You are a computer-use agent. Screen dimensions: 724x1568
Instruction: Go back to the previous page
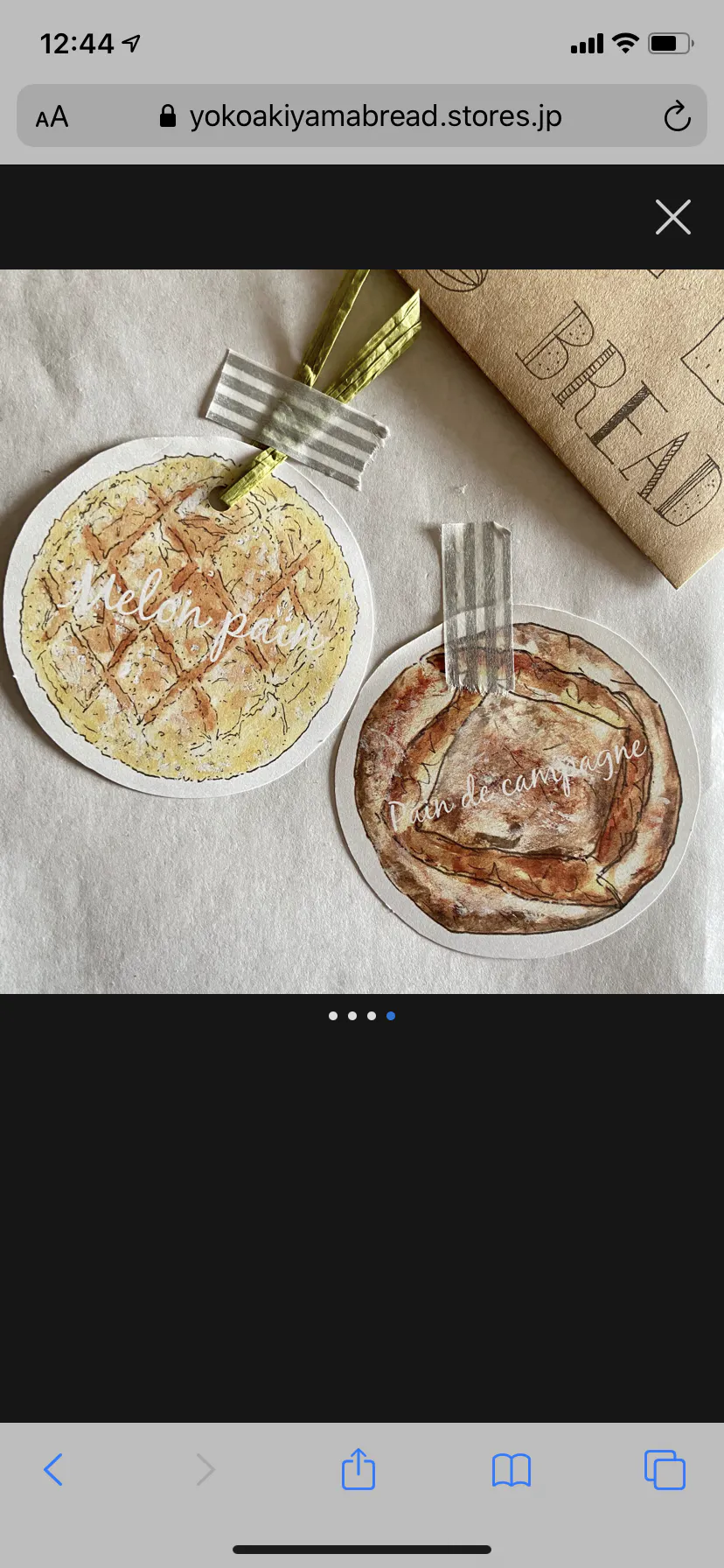pos(53,1469)
